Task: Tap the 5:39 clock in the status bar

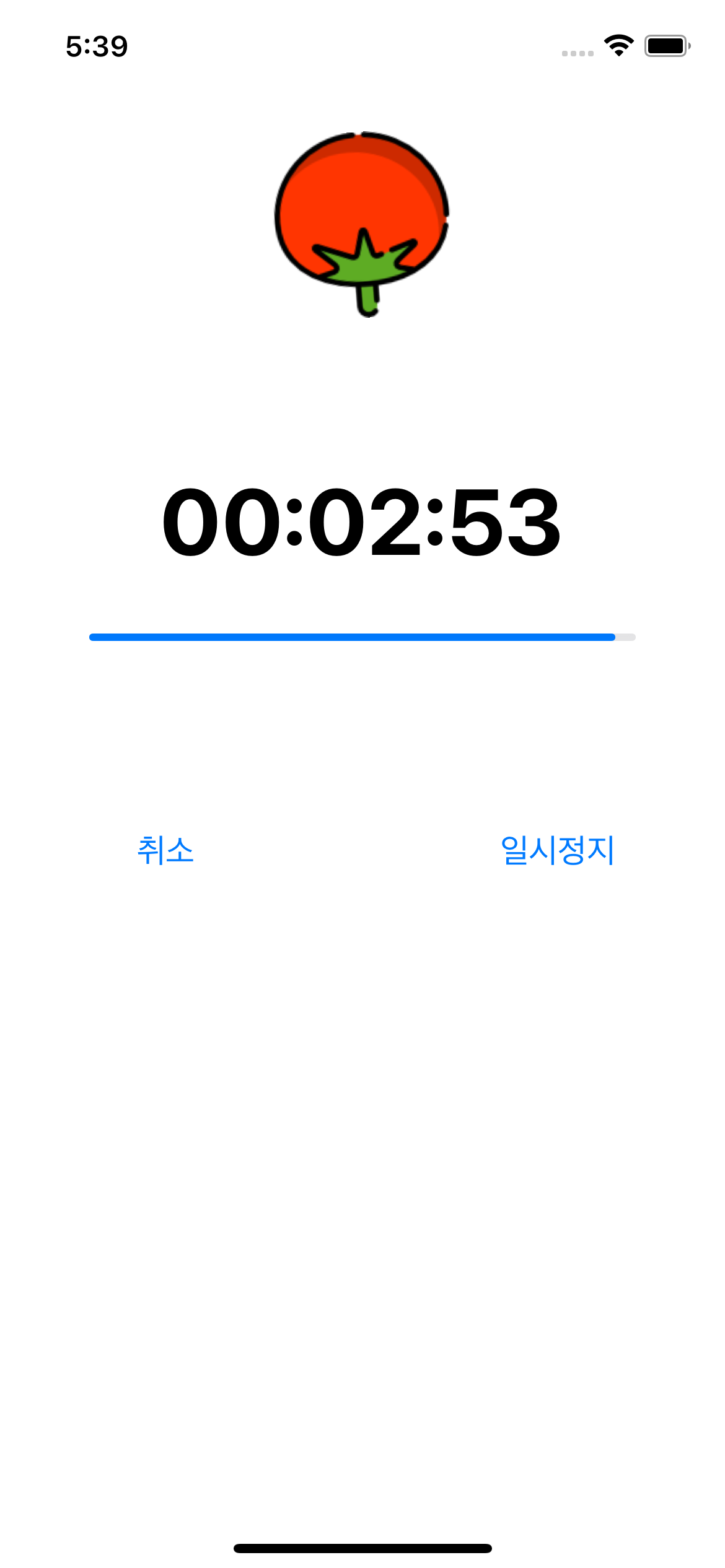Action: 96,45
